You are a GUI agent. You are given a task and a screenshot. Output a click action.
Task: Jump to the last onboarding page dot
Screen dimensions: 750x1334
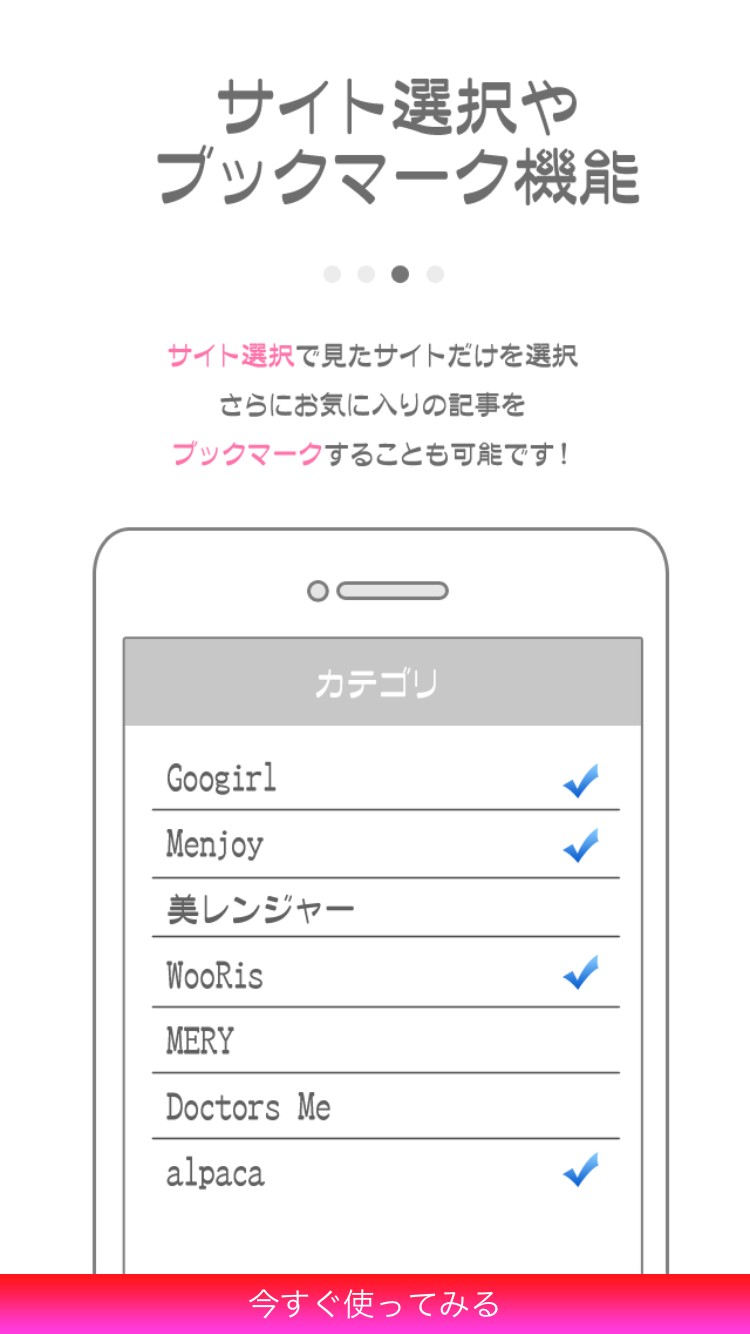(435, 274)
